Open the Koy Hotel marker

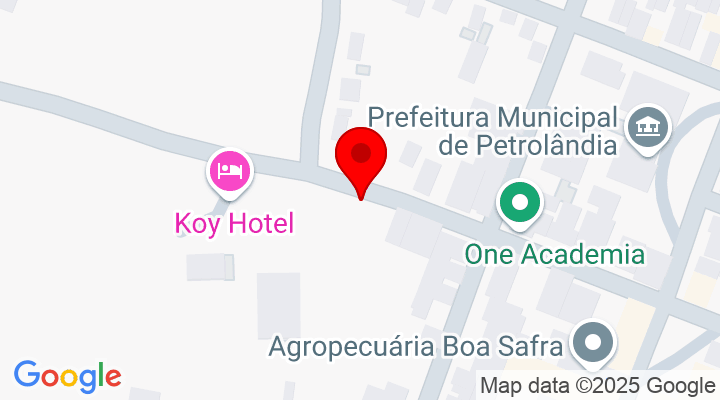[231, 170]
